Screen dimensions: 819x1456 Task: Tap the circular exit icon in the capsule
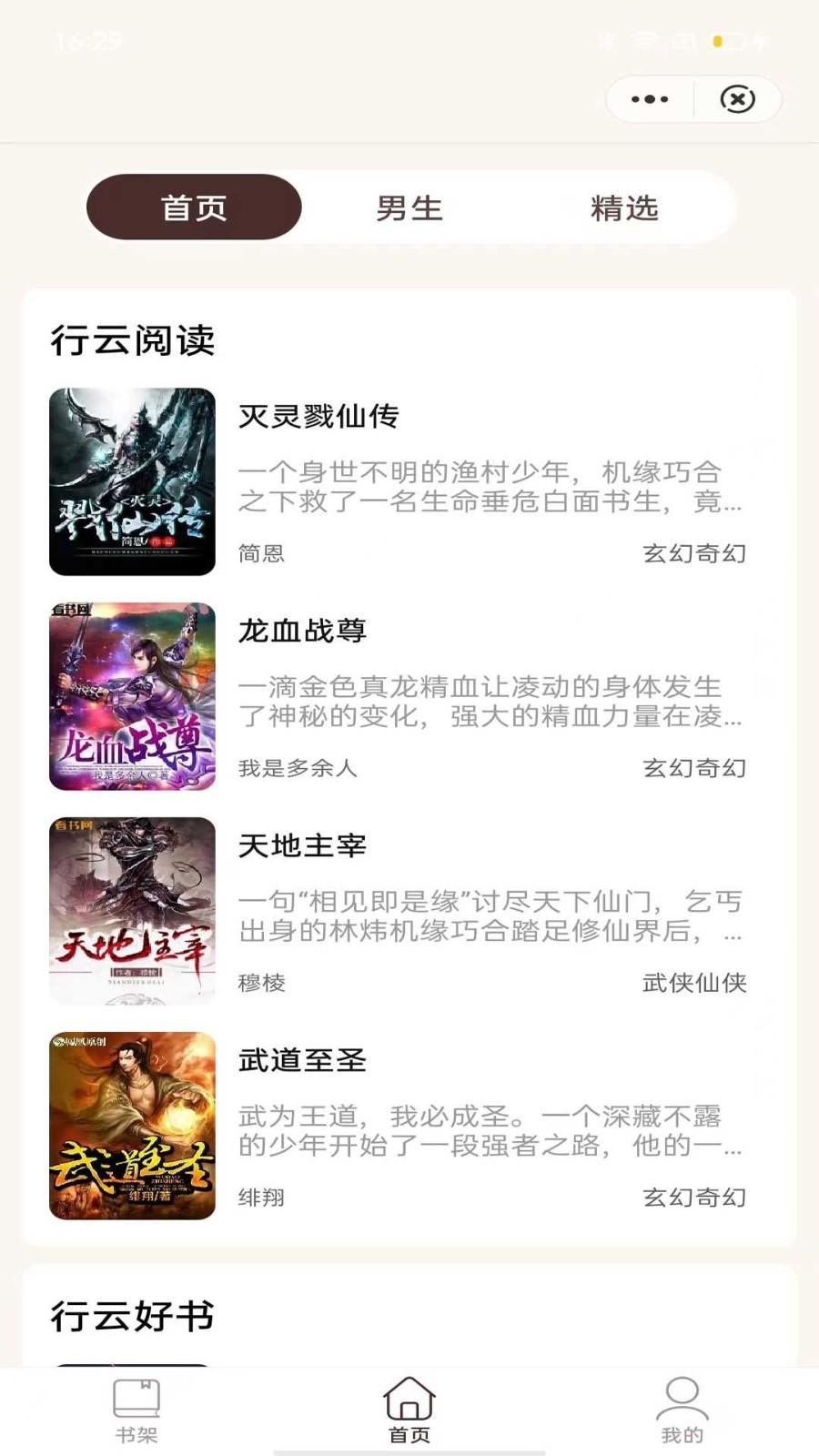click(739, 98)
